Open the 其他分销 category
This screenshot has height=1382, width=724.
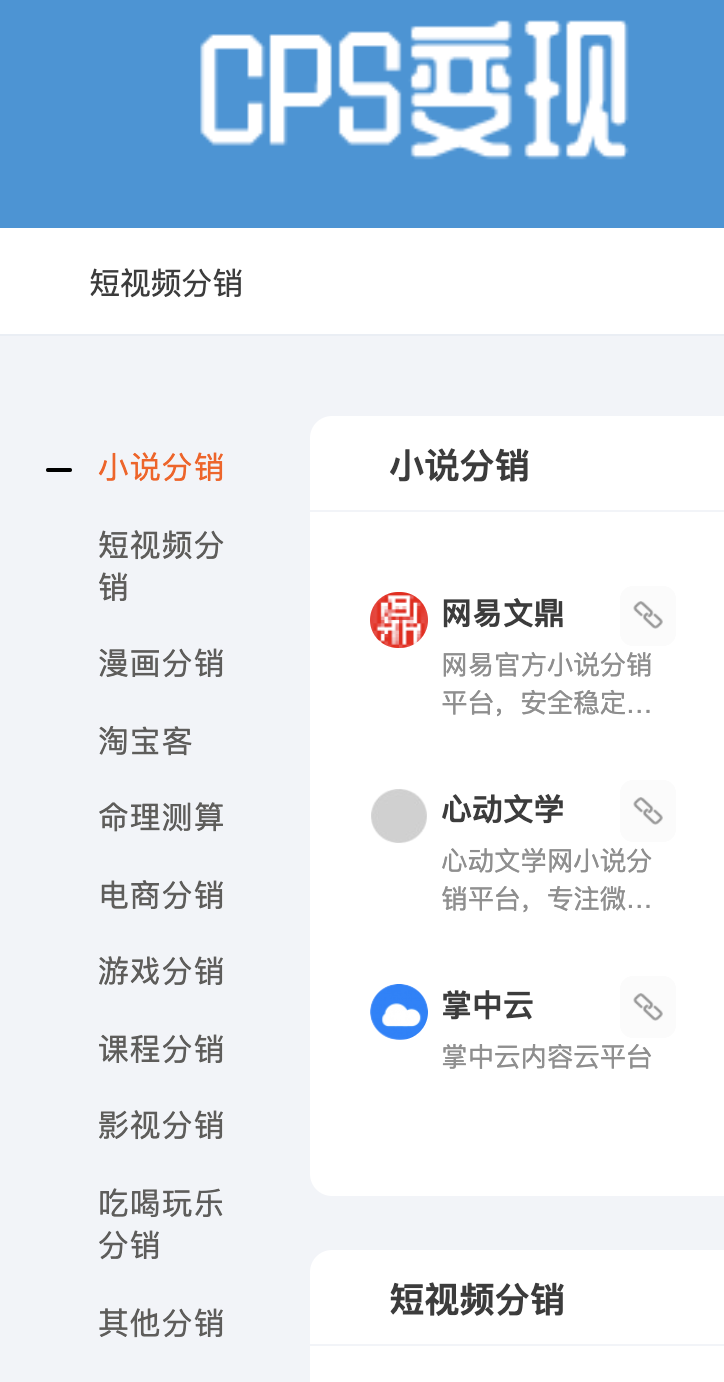click(x=162, y=1325)
